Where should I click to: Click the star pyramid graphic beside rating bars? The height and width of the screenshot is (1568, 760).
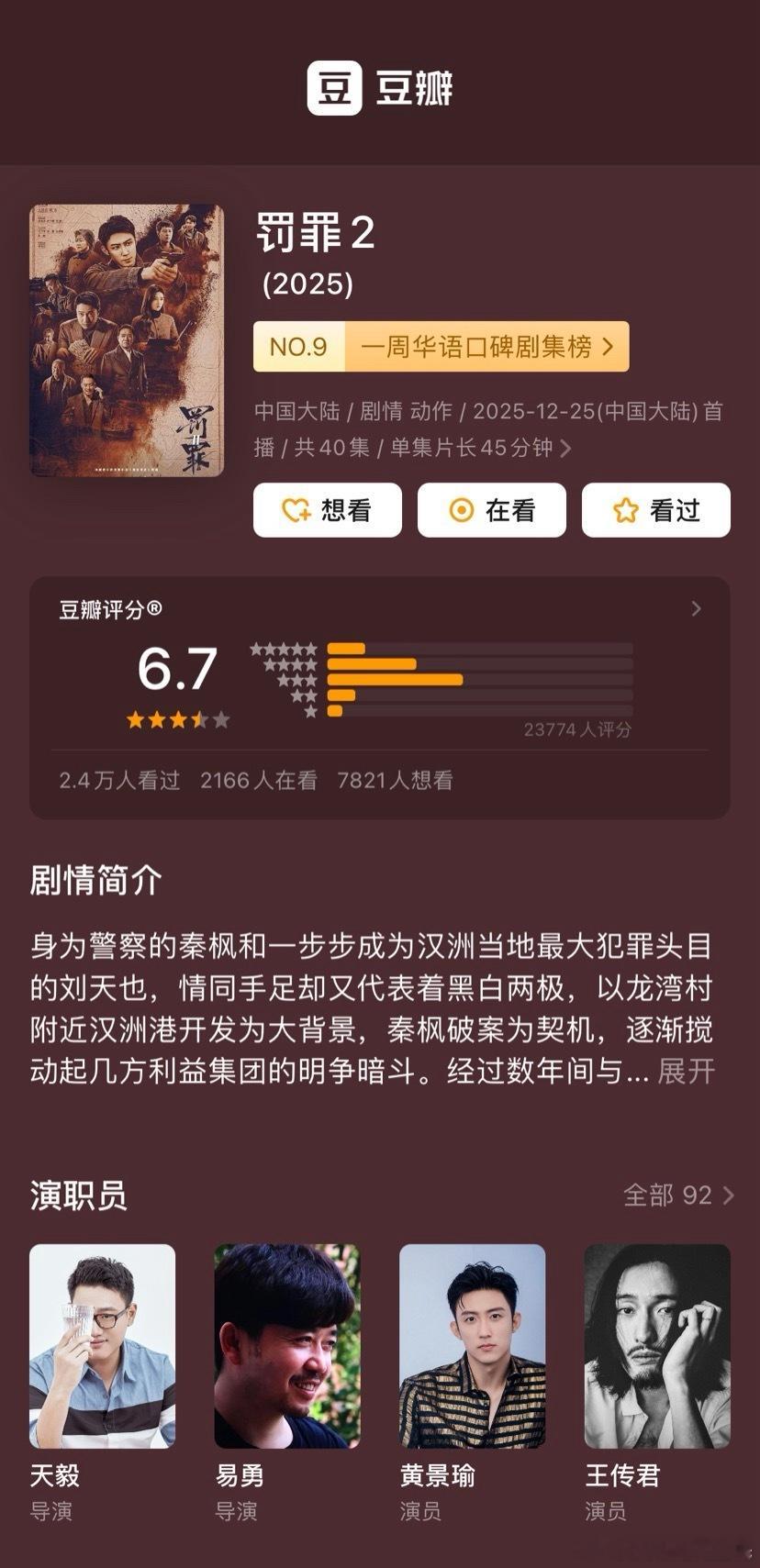pyautogui.click(x=281, y=679)
